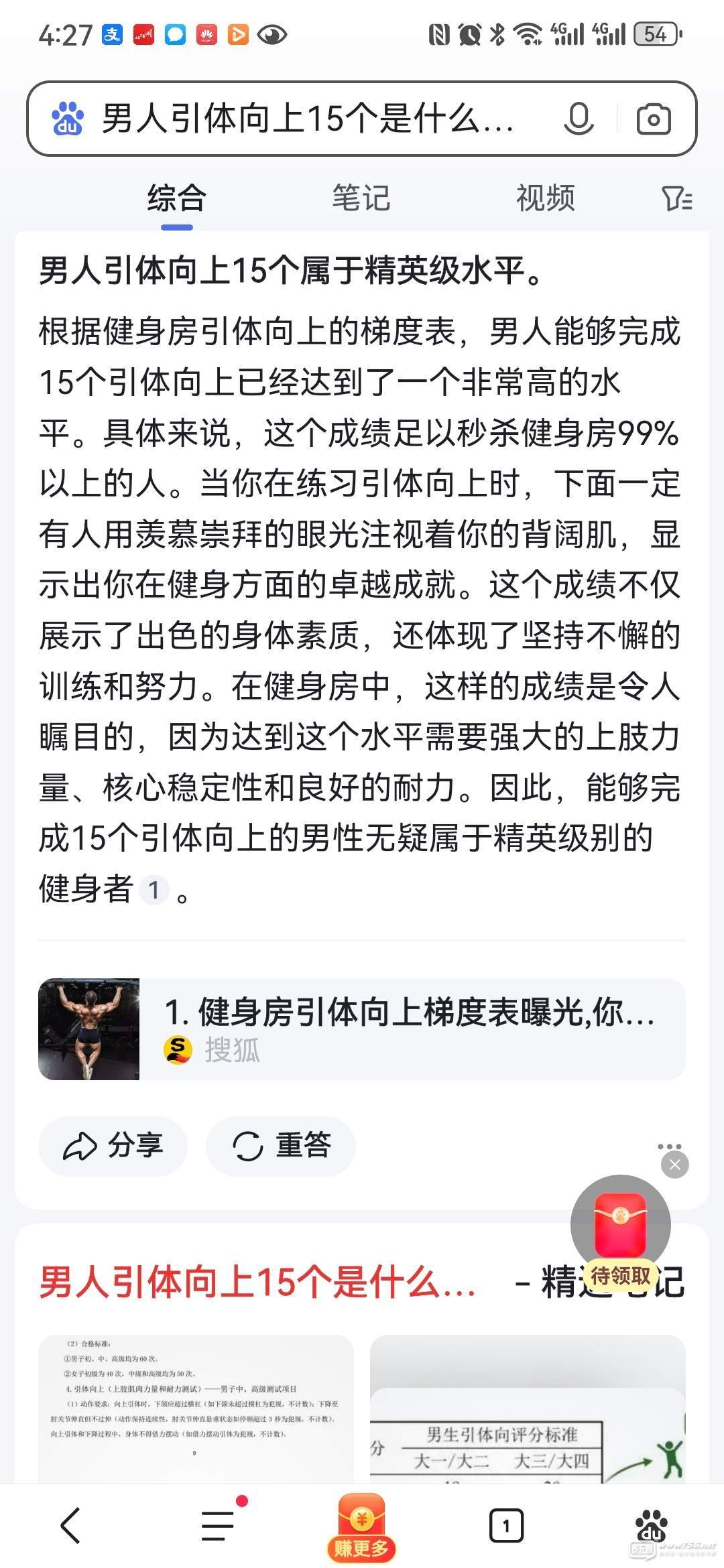Open the three-dot more options menu

[x=669, y=1147]
